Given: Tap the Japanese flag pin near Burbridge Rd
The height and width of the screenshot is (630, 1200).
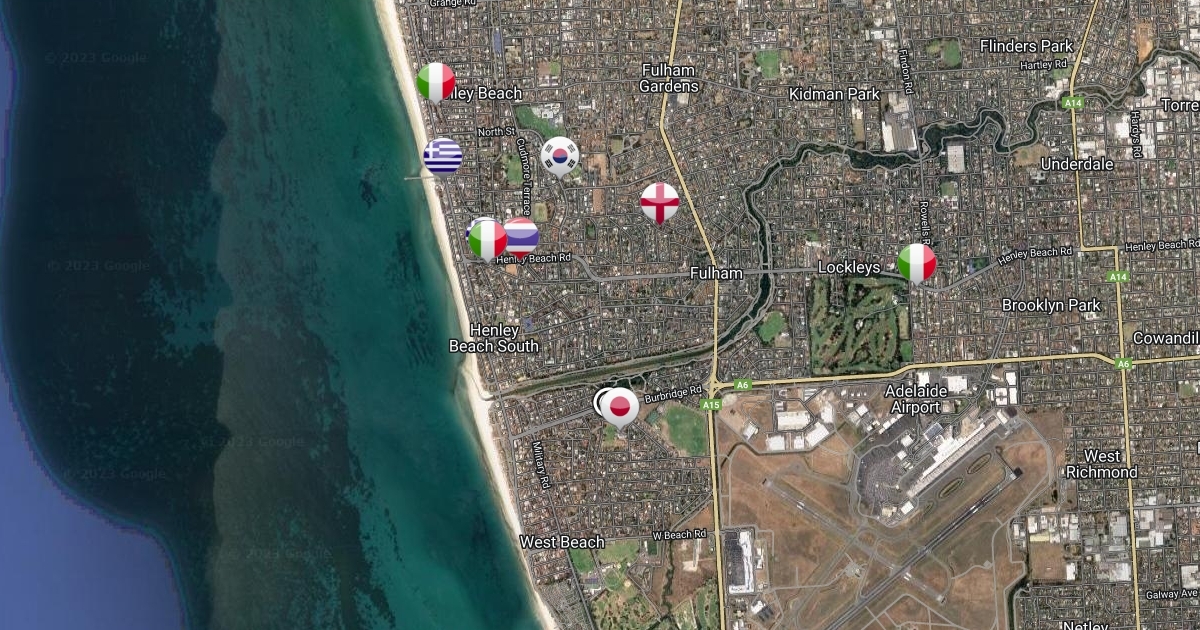Looking at the screenshot, I should [x=621, y=406].
